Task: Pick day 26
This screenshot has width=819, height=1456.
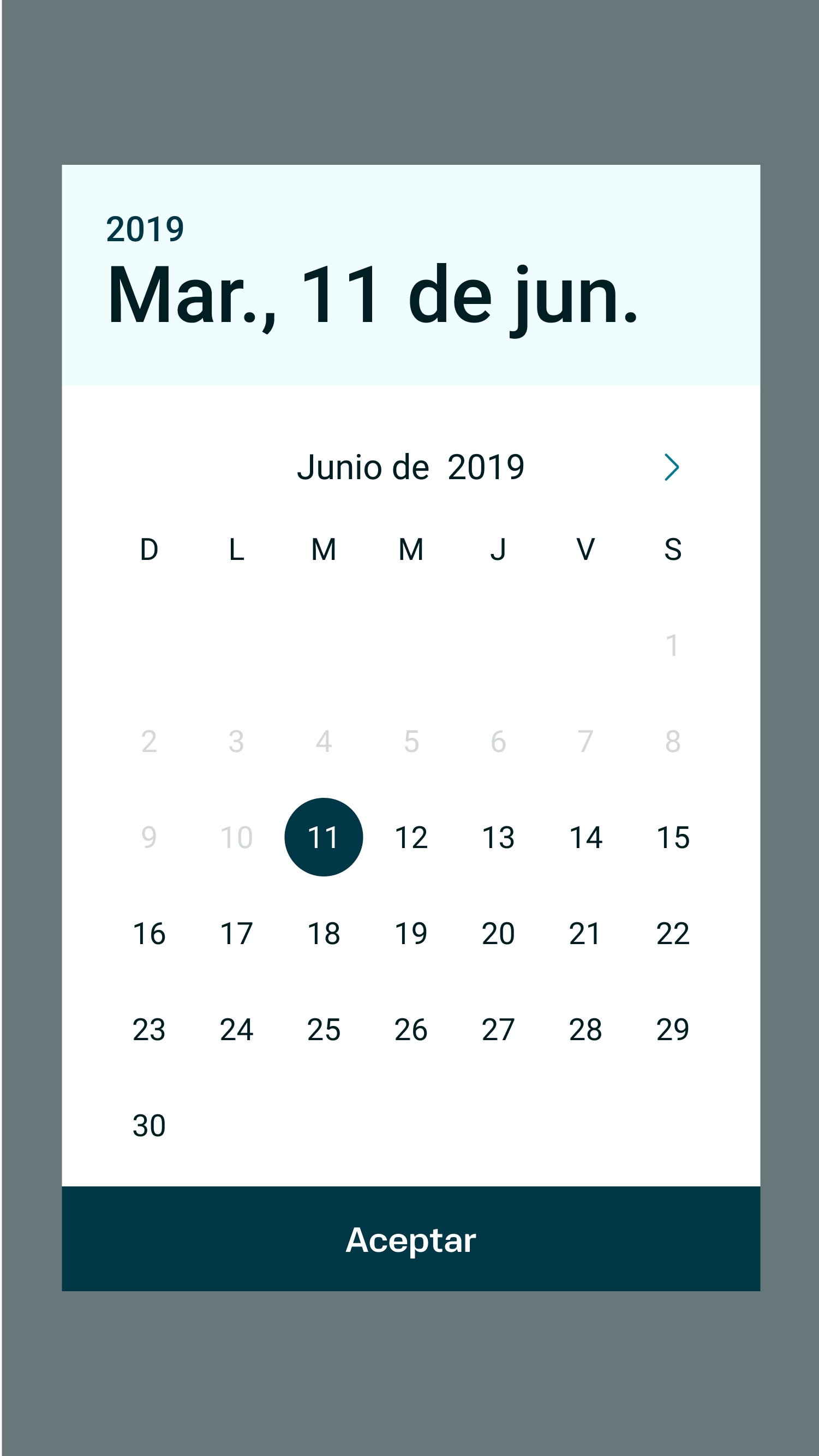Action: pos(411,1029)
